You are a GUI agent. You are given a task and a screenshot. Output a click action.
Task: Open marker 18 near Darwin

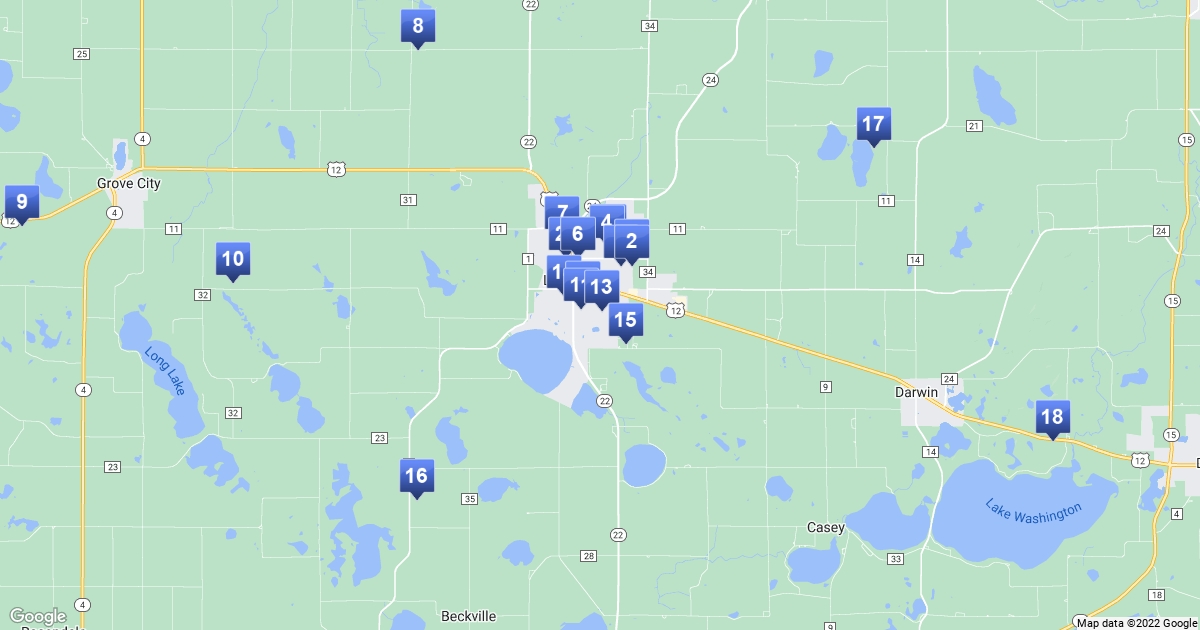point(1052,418)
